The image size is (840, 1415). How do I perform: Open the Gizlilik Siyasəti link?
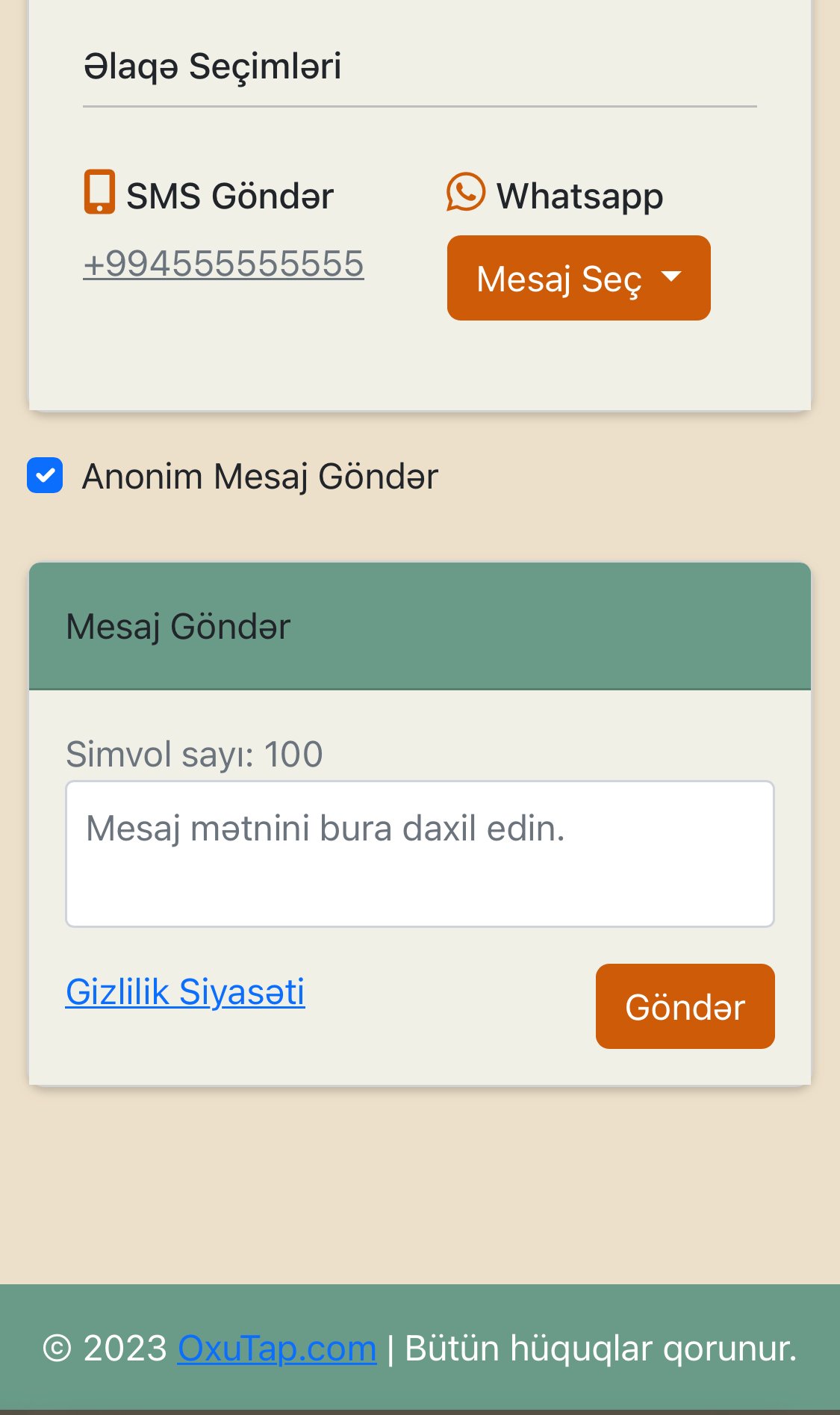[185, 992]
